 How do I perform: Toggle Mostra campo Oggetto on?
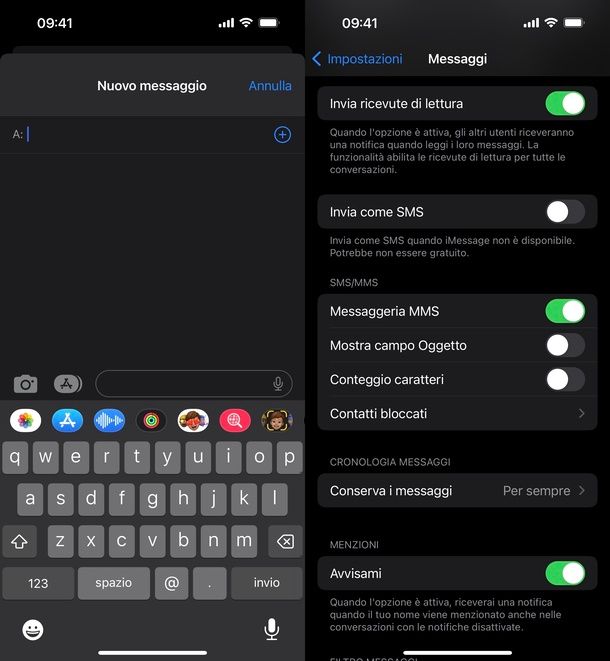[565, 346]
